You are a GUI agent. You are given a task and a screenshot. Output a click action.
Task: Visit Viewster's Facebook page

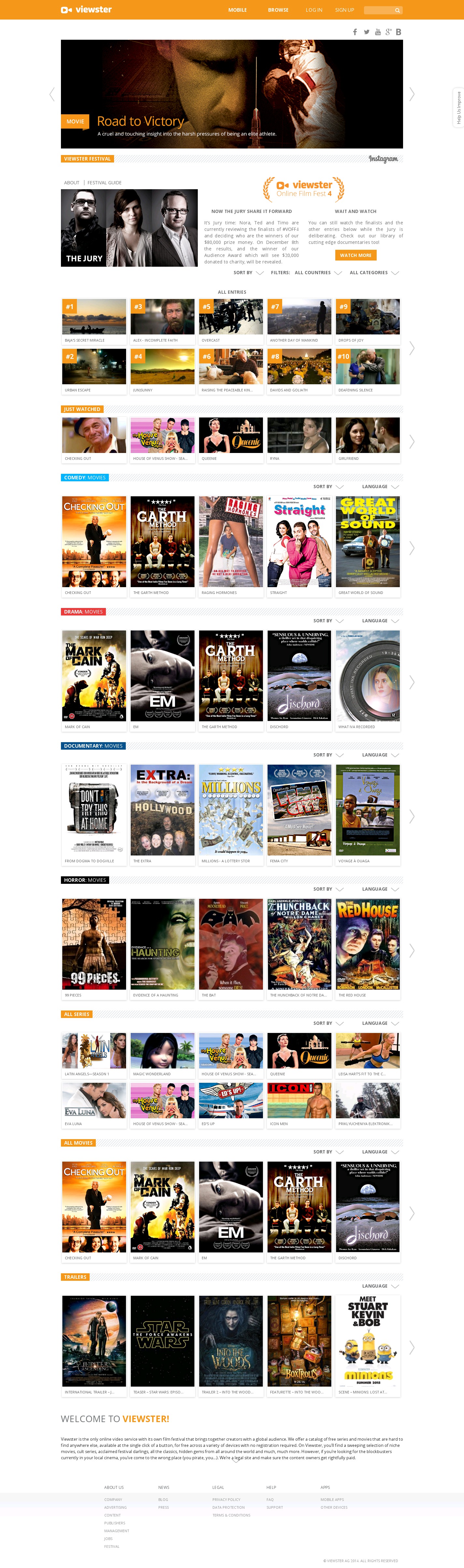tap(355, 32)
